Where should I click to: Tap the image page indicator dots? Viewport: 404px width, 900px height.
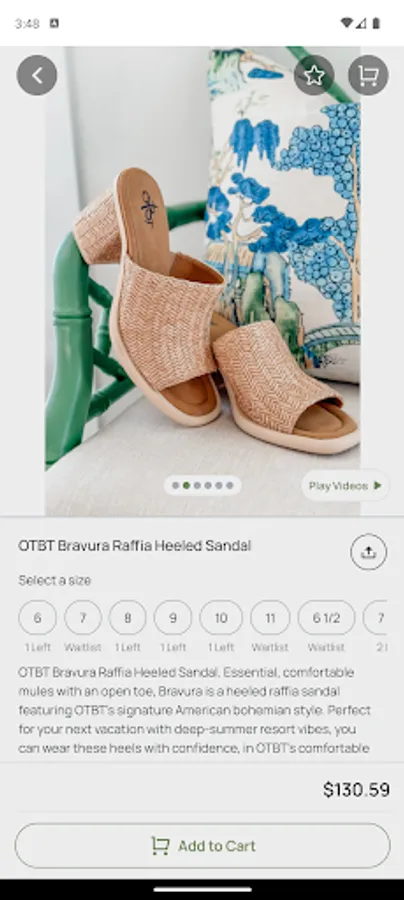pyautogui.click(x=203, y=486)
